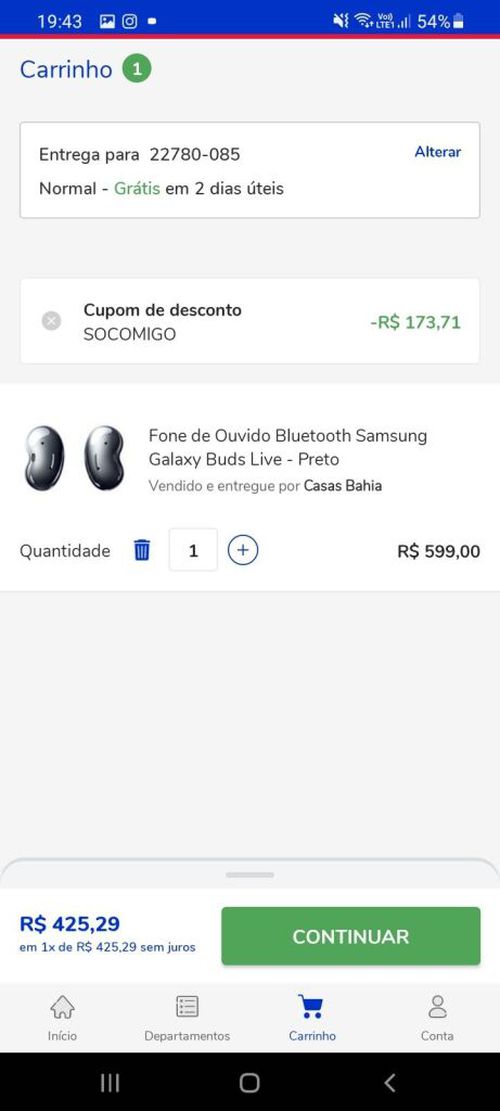Tap the green CONTINUAR button
Screen dimensions: 500x1111
[351, 936]
